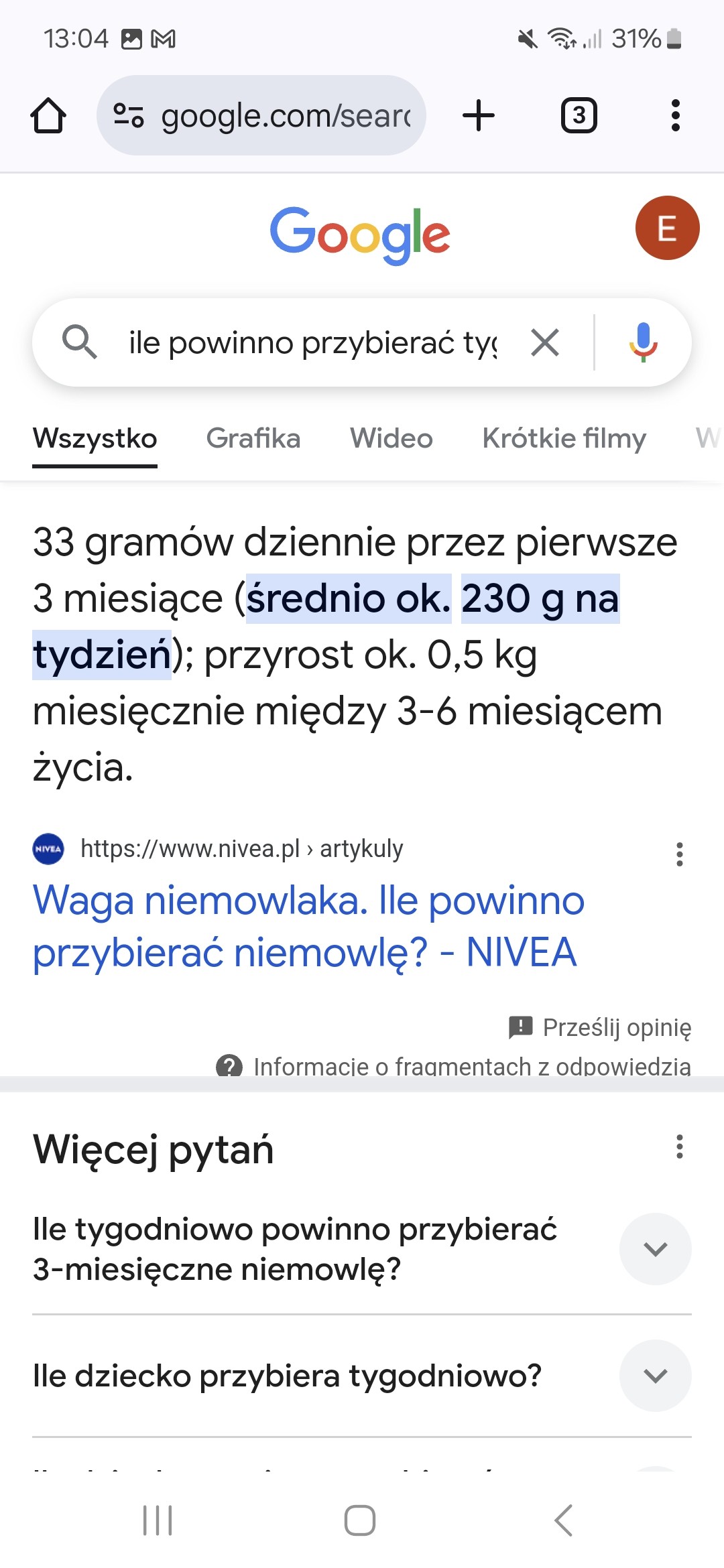Open the Chrome overflow menu
The height and width of the screenshot is (1568, 724).
coord(675,116)
